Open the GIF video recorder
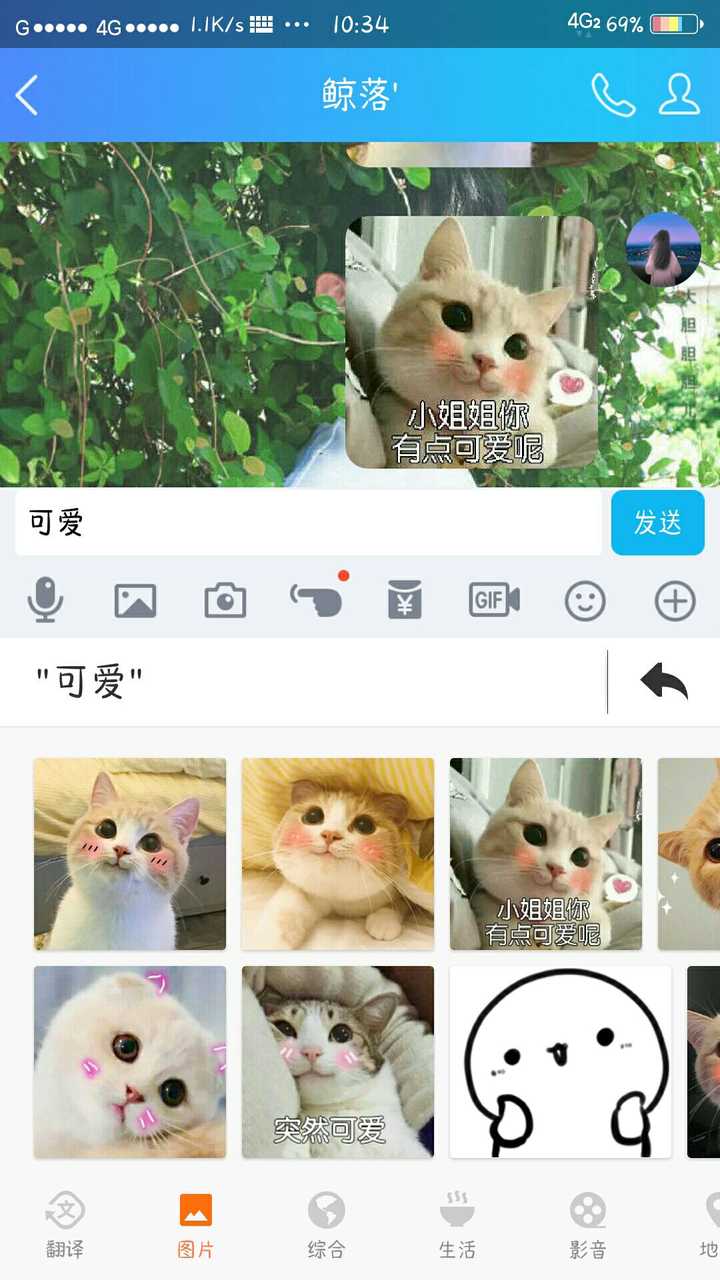The height and width of the screenshot is (1280, 720). tap(494, 600)
